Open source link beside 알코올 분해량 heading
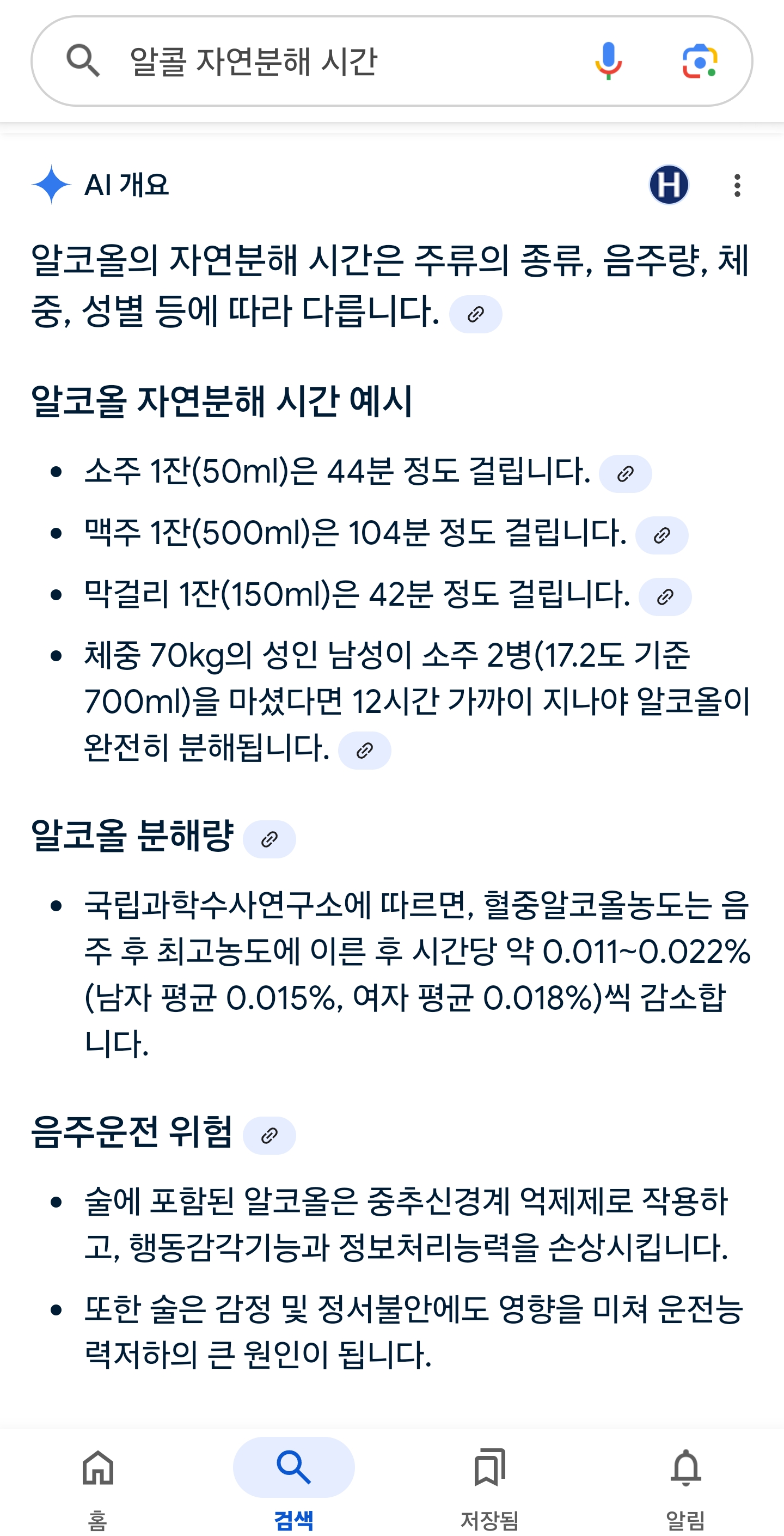Viewport: 784px width, 1536px height. (269, 839)
